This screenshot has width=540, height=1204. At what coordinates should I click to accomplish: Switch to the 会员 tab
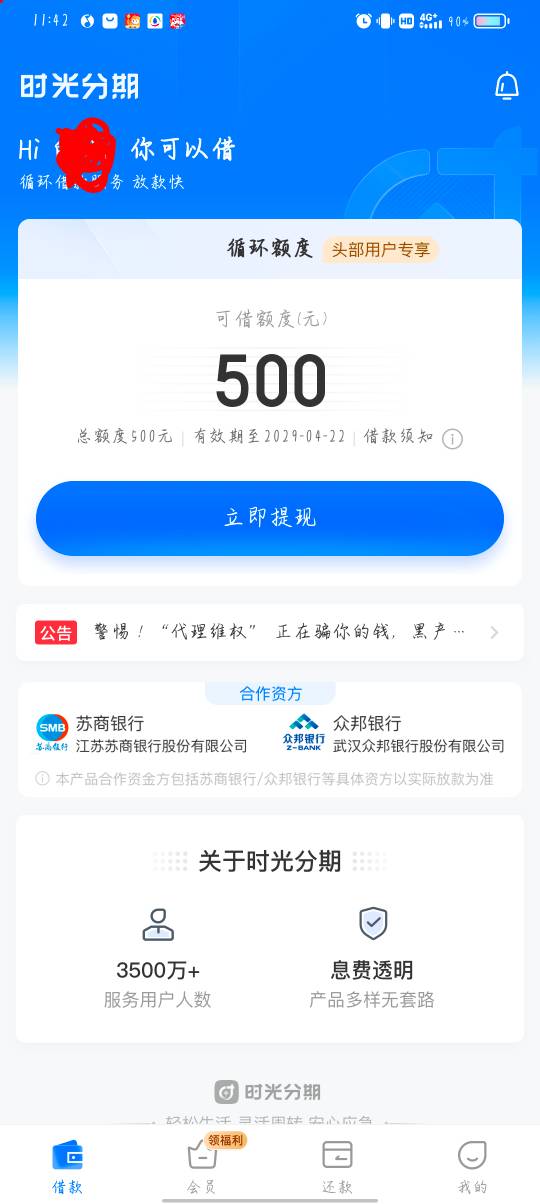pyautogui.click(x=202, y=1164)
